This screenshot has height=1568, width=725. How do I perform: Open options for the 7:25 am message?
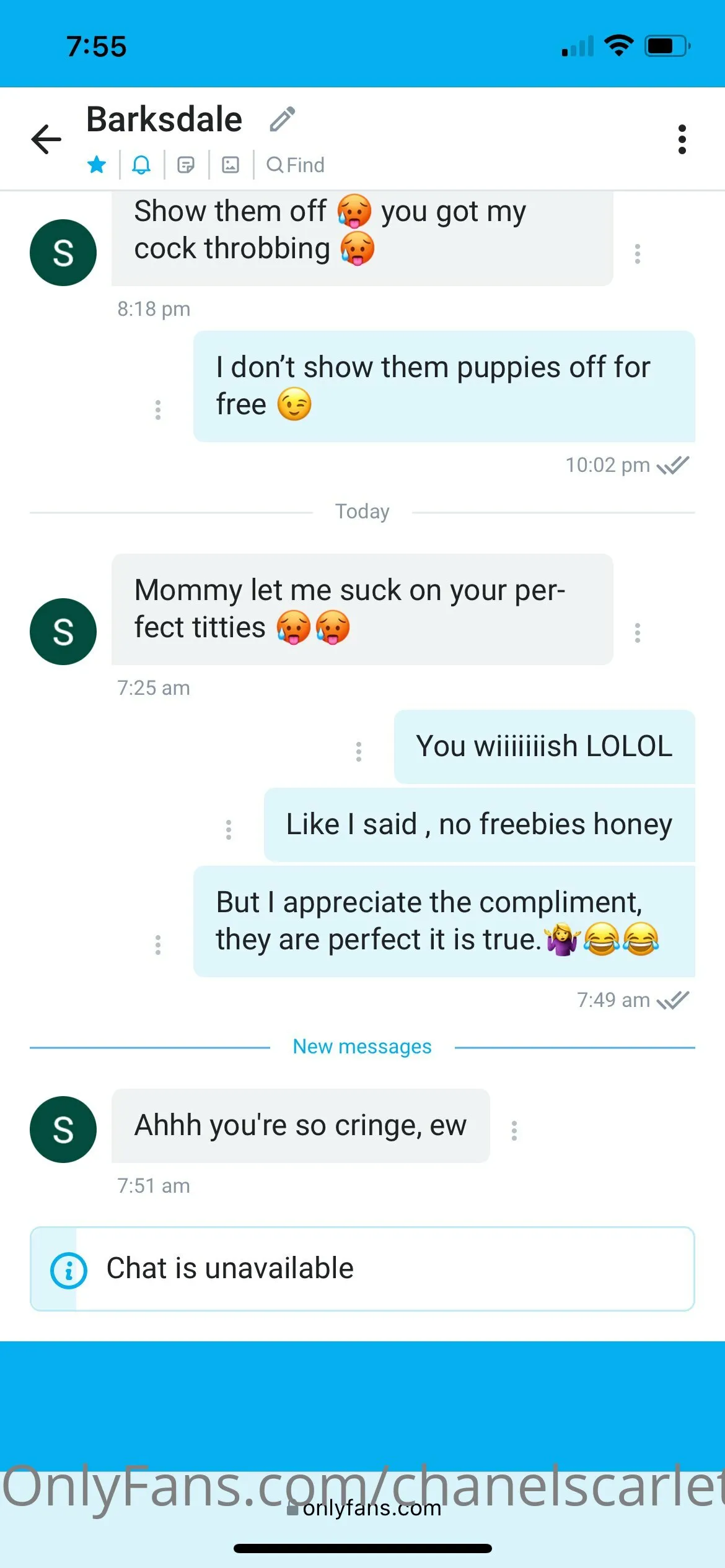[637, 632]
